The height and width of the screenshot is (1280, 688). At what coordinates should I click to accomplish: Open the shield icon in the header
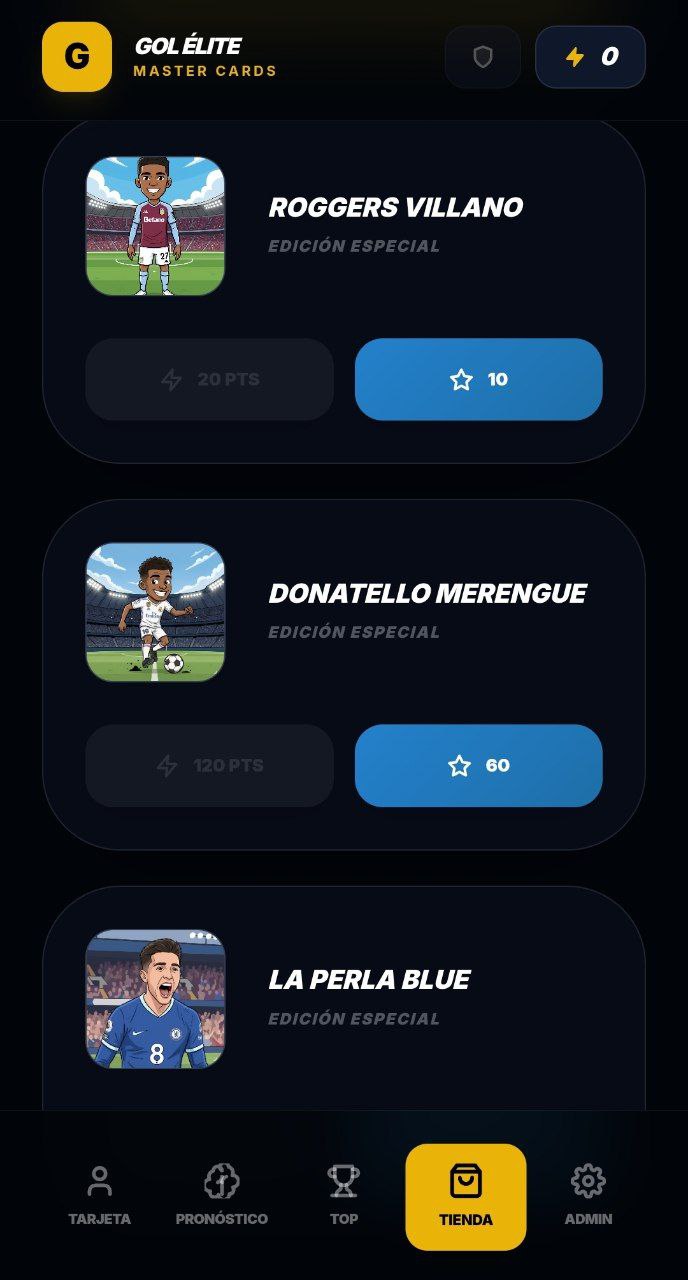pos(483,57)
